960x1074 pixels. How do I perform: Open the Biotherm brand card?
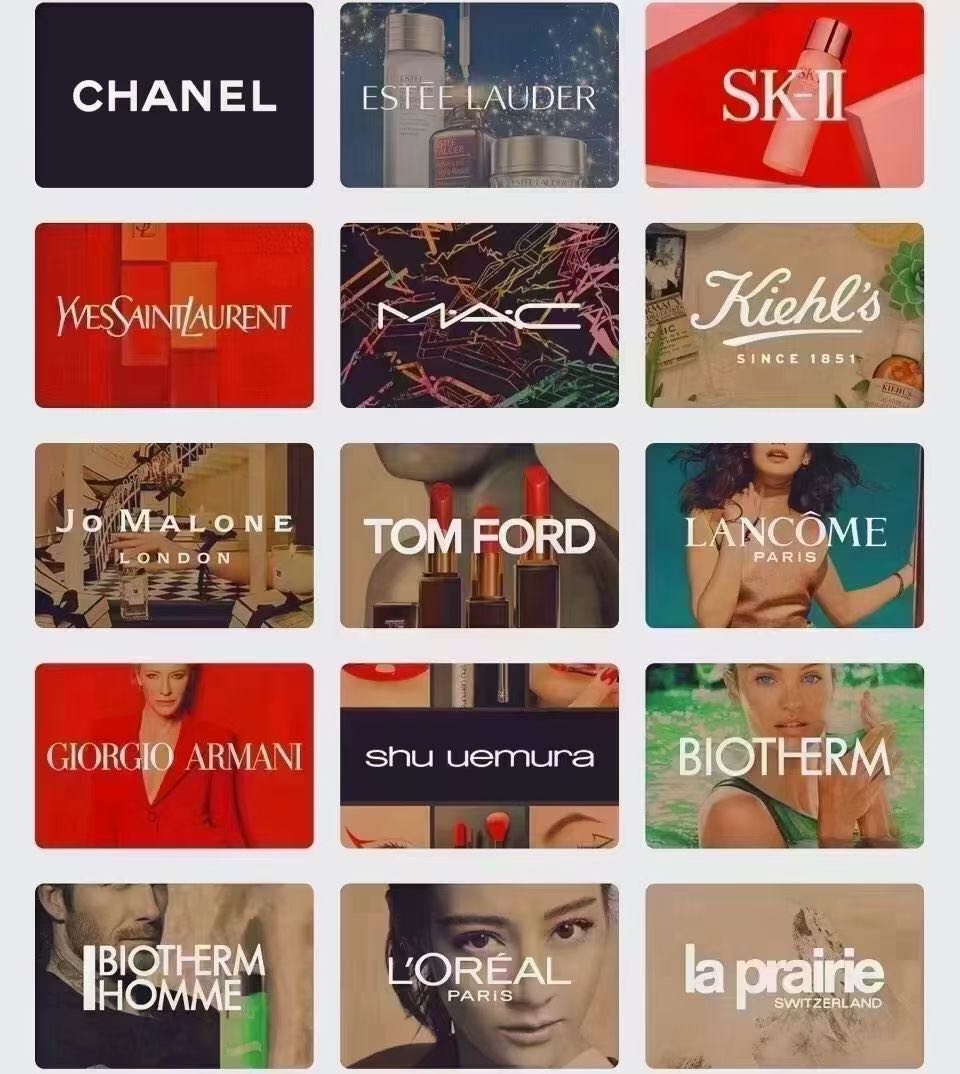[x=784, y=755]
